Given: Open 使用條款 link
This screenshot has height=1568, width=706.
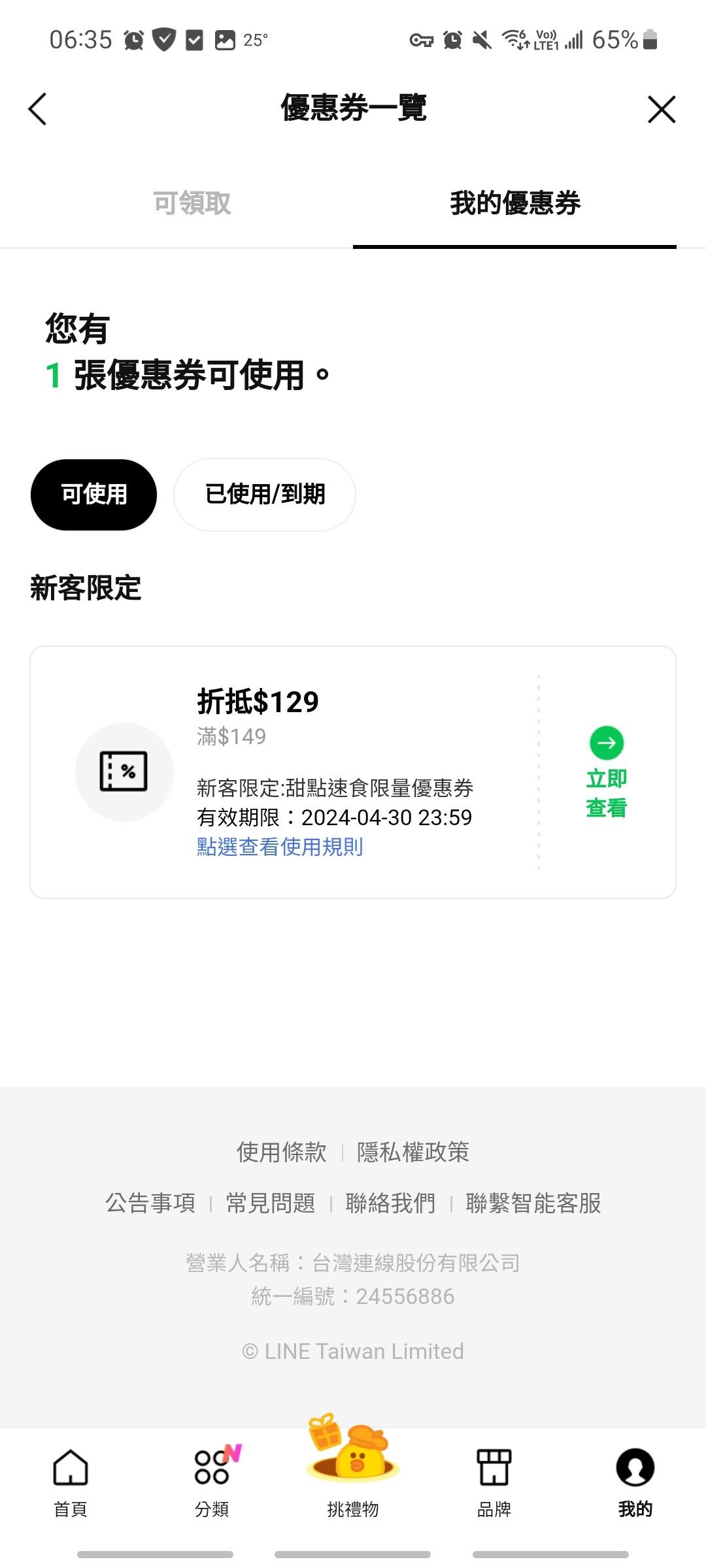Looking at the screenshot, I should click(x=281, y=1152).
